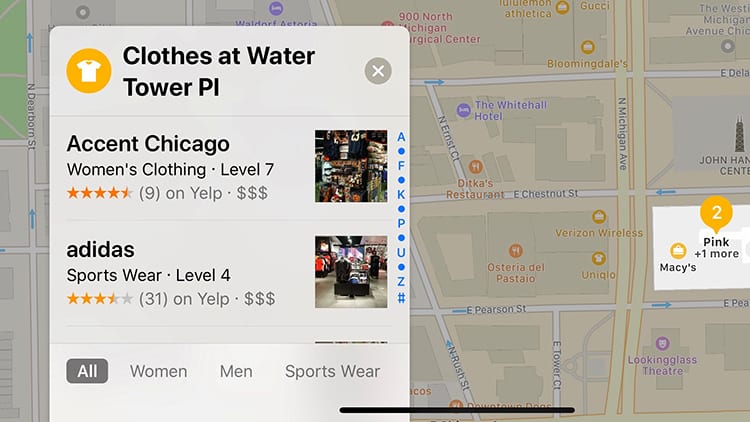Screen dimensions: 750x422
Task: Select Macy's on the map
Action: tap(678, 250)
